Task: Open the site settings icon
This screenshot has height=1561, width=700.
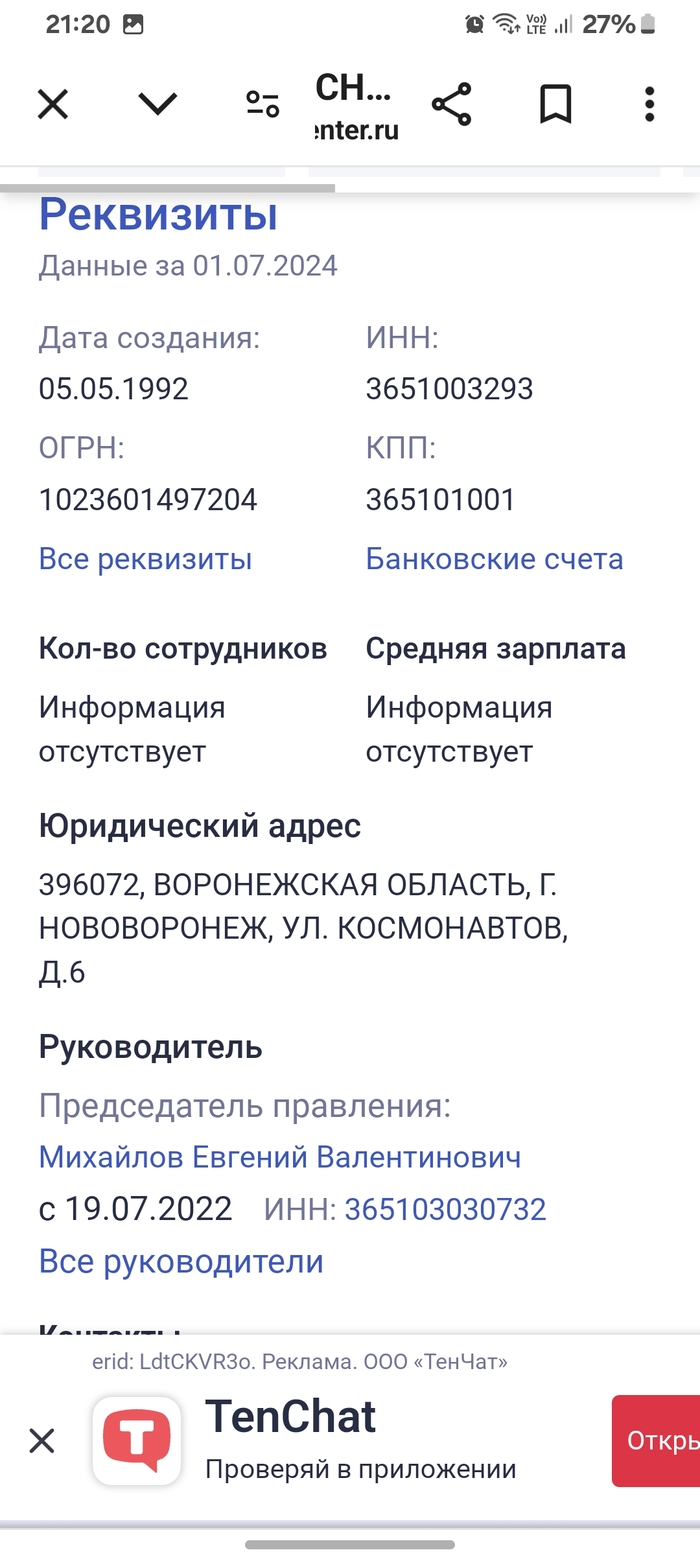Action: coord(263,104)
